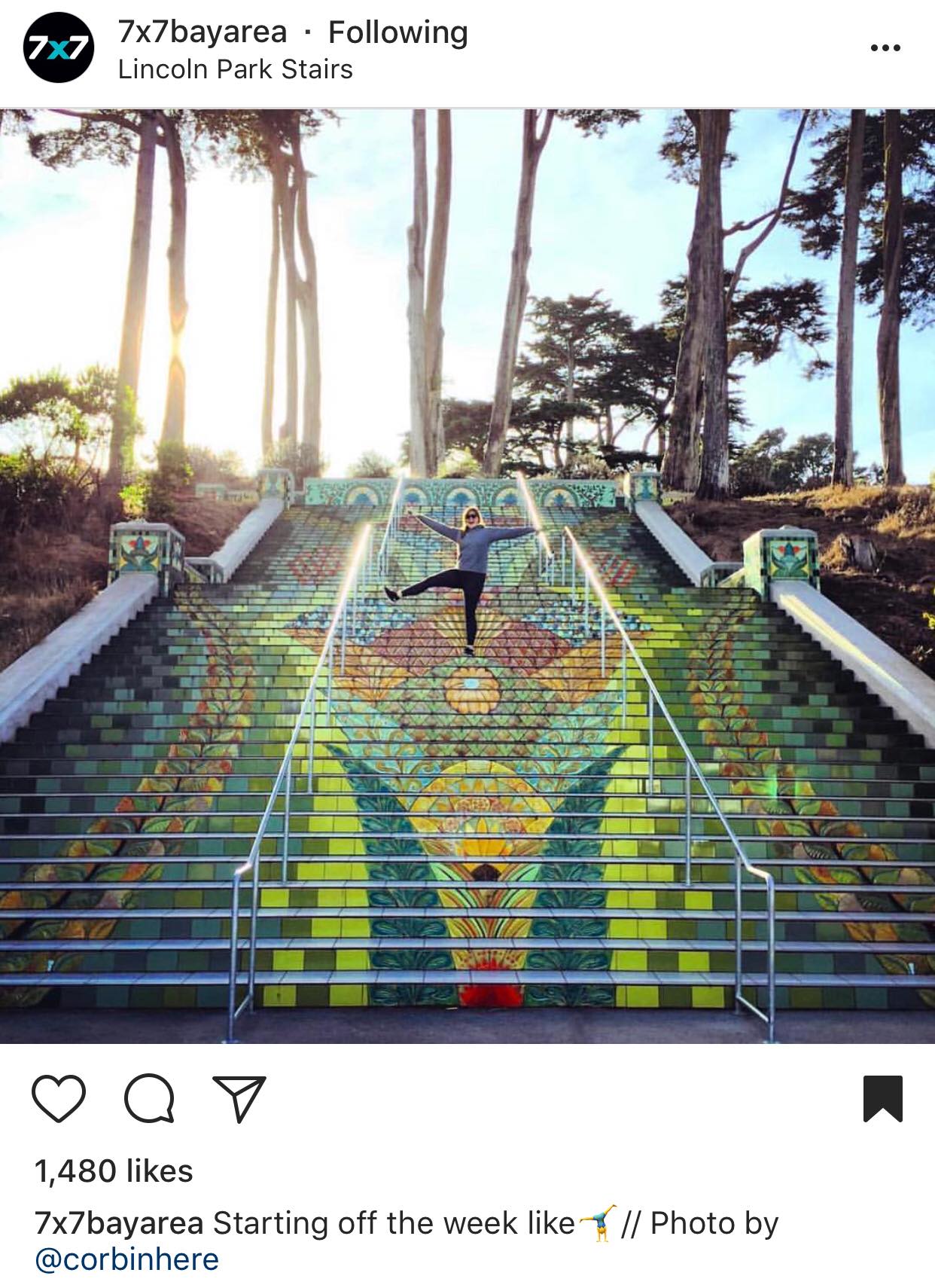Open the @corbinhere profile mention
The height and width of the screenshot is (1288, 935).
point(126,1259)
